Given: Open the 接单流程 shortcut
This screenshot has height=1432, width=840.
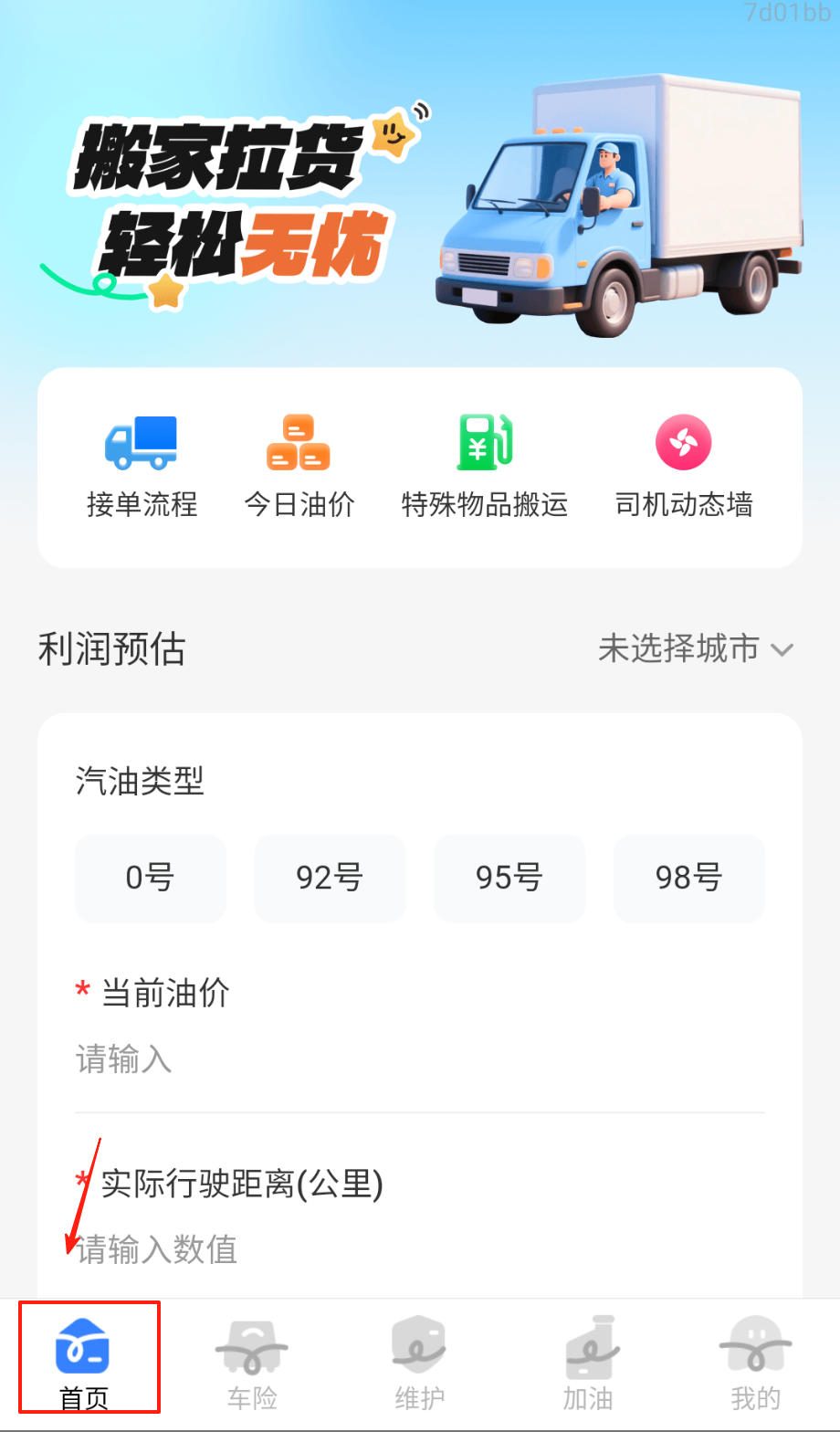Looking at the screenshot, I should [142, 466].
